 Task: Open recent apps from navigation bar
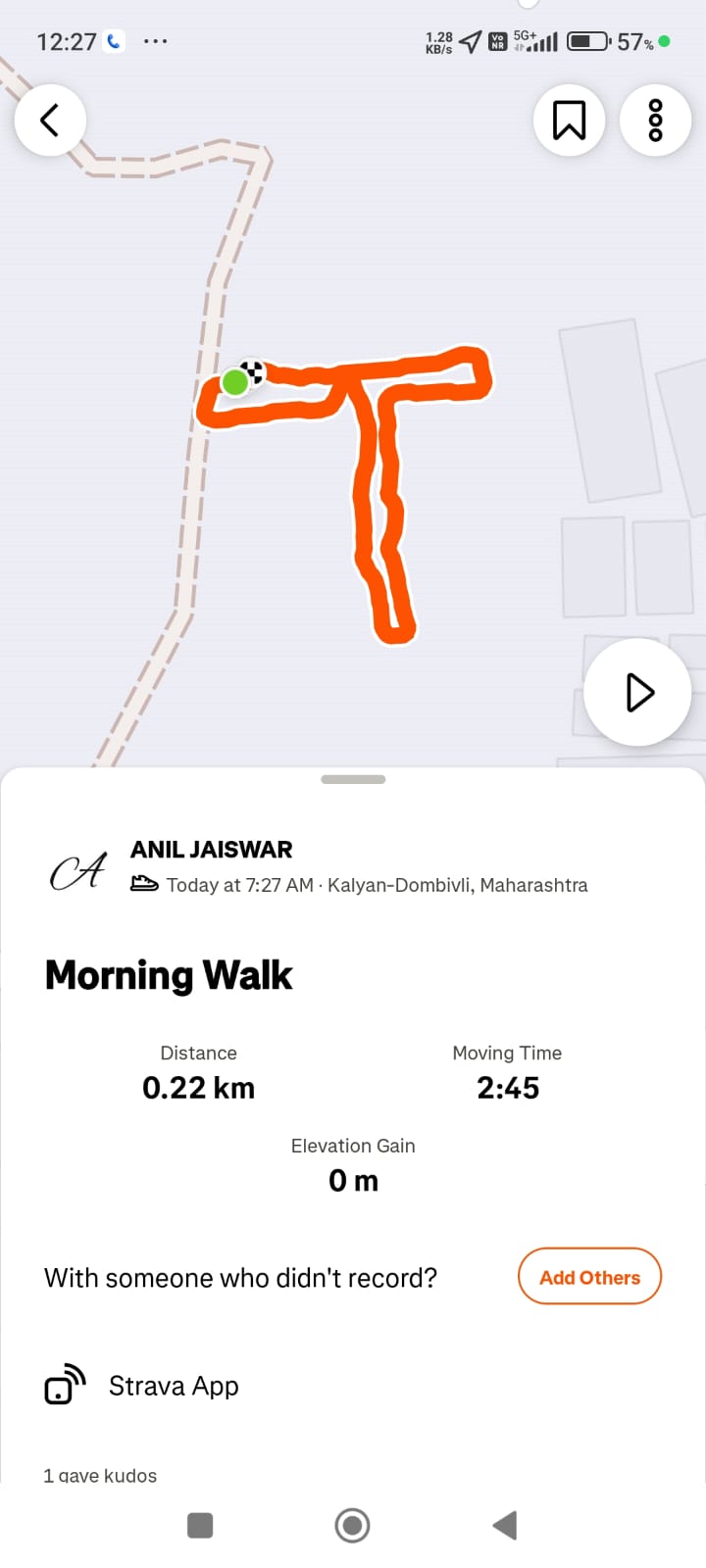pyautogui.click(x=200, y=1525)
